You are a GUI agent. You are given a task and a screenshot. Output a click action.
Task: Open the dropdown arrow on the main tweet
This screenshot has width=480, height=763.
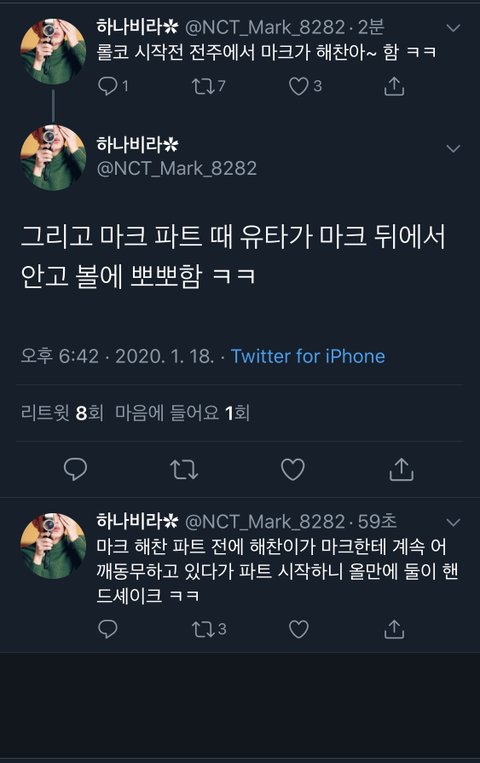[x=453, y=148]
